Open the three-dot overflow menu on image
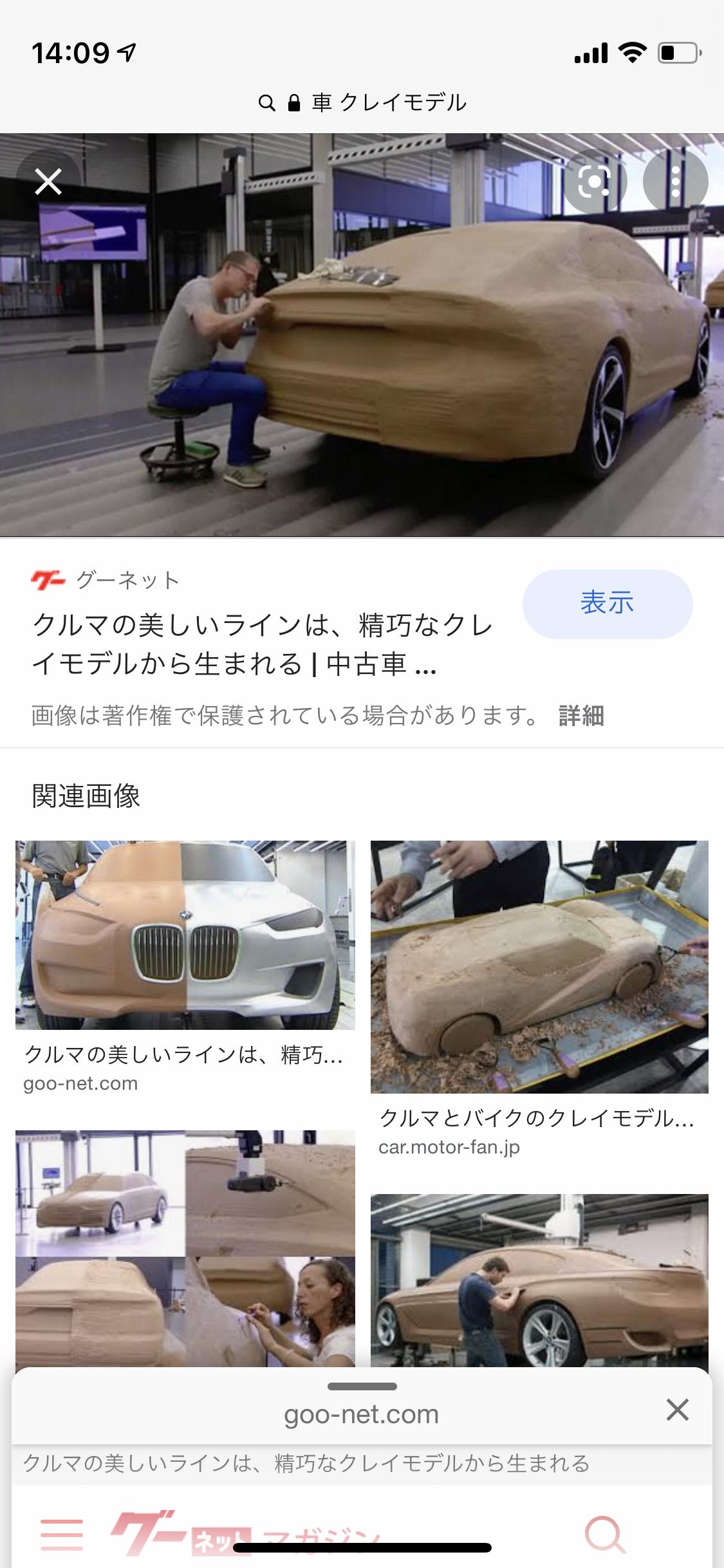This screenshot has height=1568, width=724. coord(675,182)
